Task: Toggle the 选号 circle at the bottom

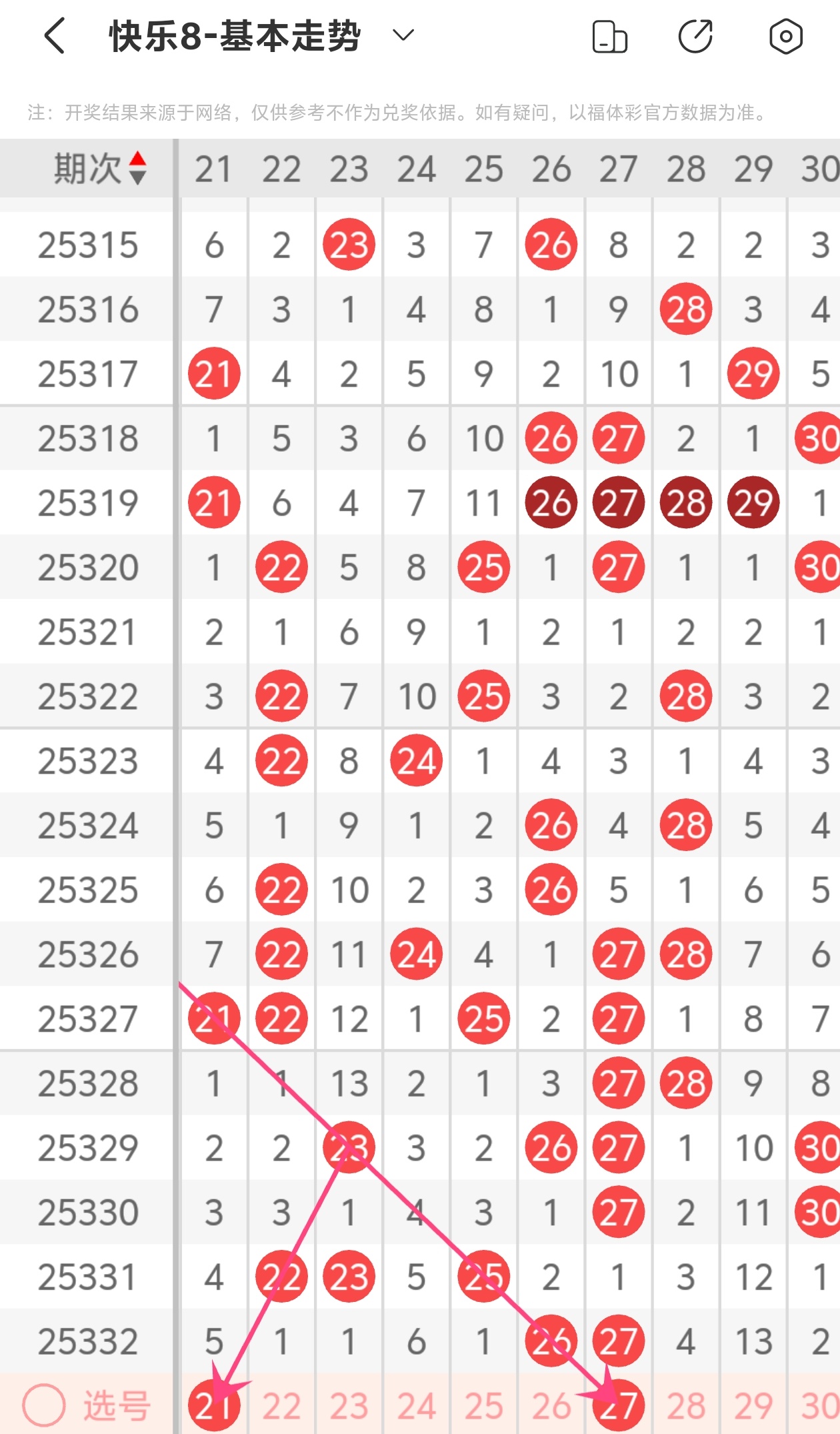Action: 44,1405
